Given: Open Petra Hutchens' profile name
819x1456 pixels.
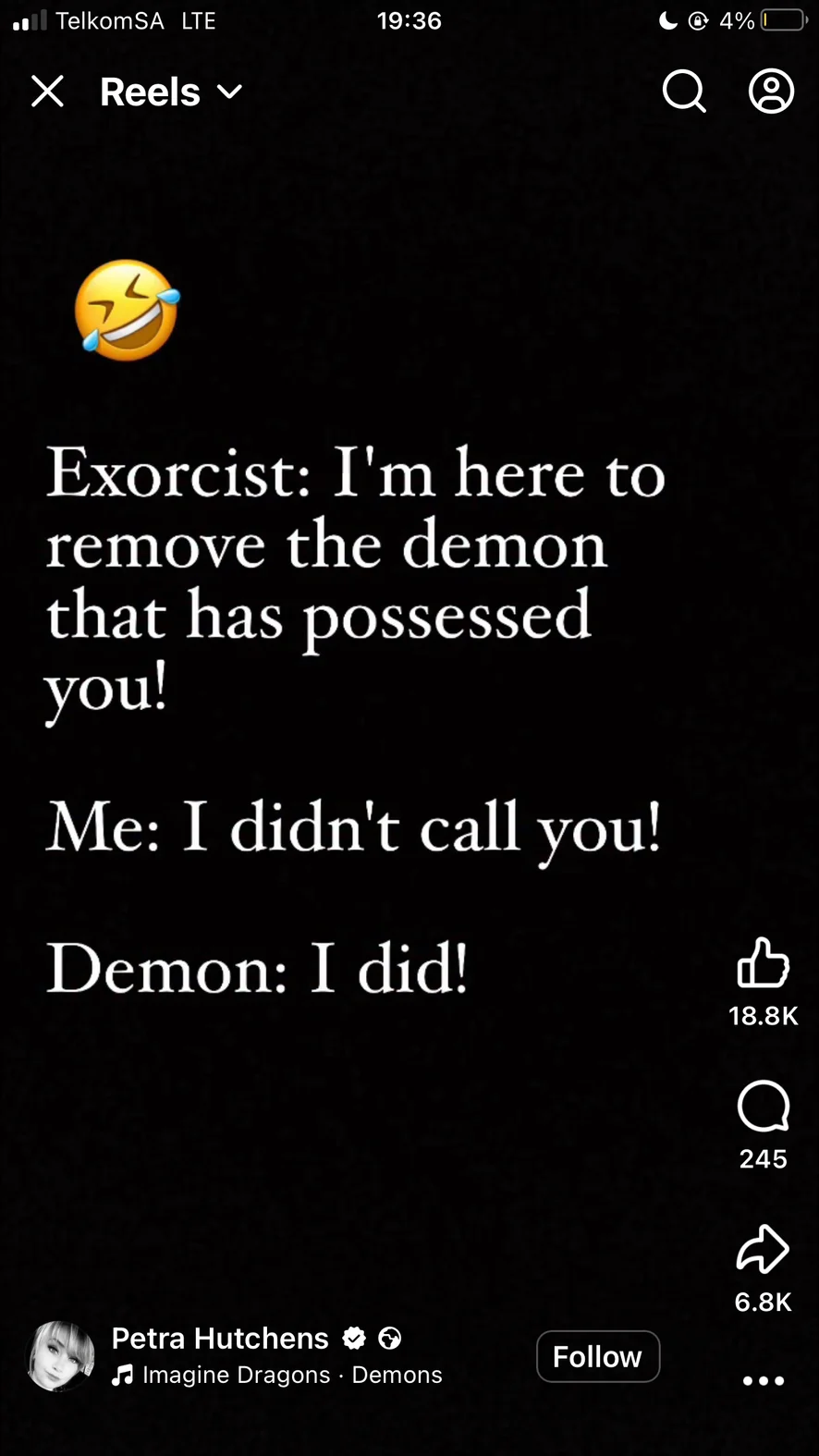Looking at the screenshot, I should click(220, 1338).
